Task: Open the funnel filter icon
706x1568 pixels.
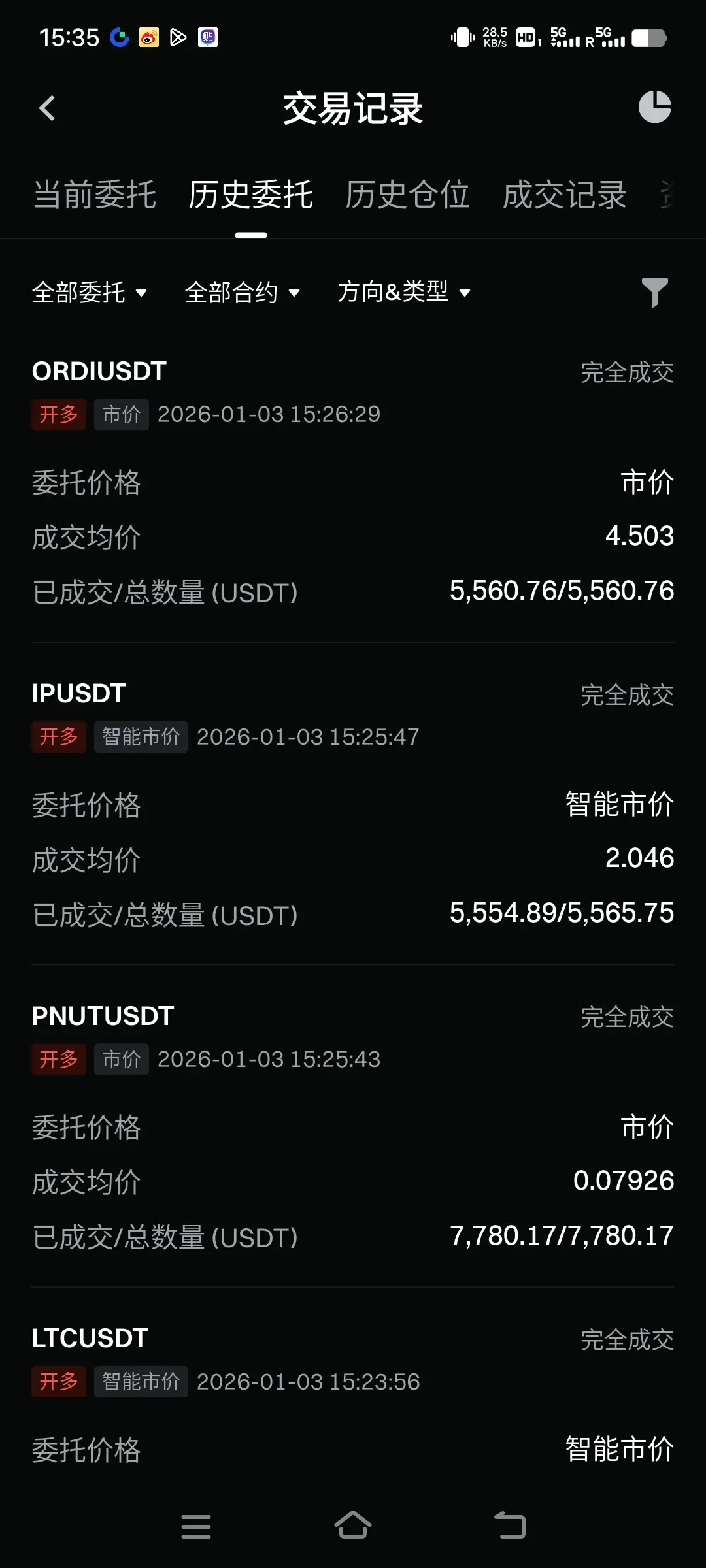Action: point(654,292)
